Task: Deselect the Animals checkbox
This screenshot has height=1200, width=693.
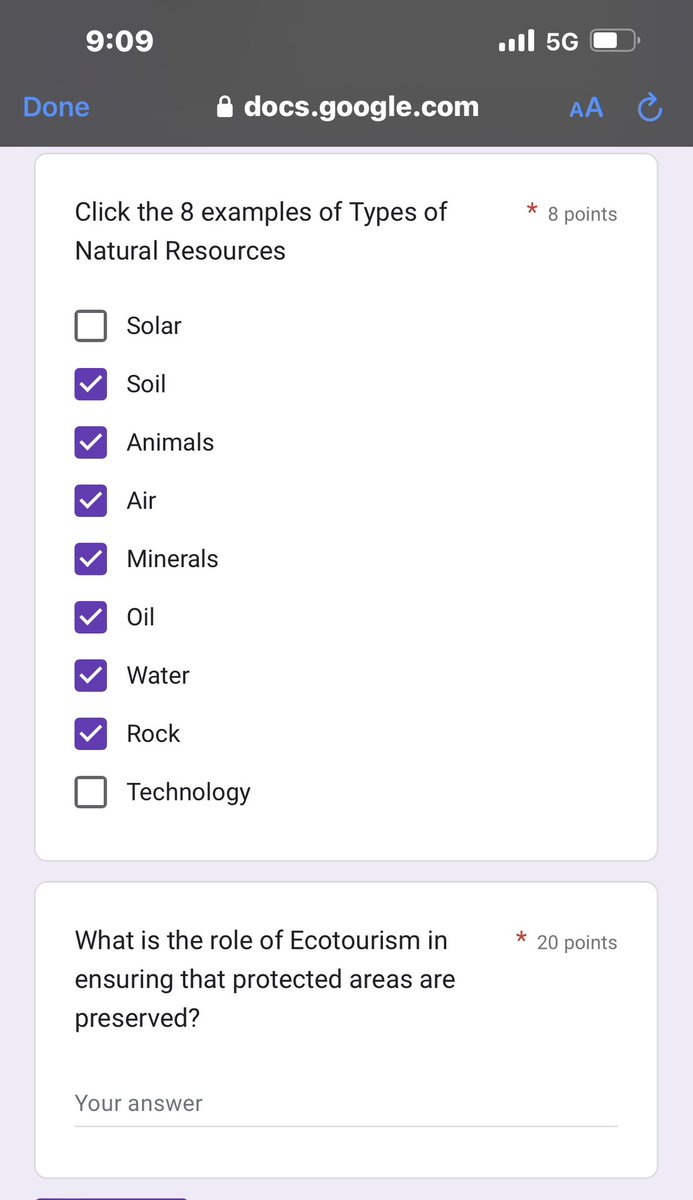Action: [91, 442]
